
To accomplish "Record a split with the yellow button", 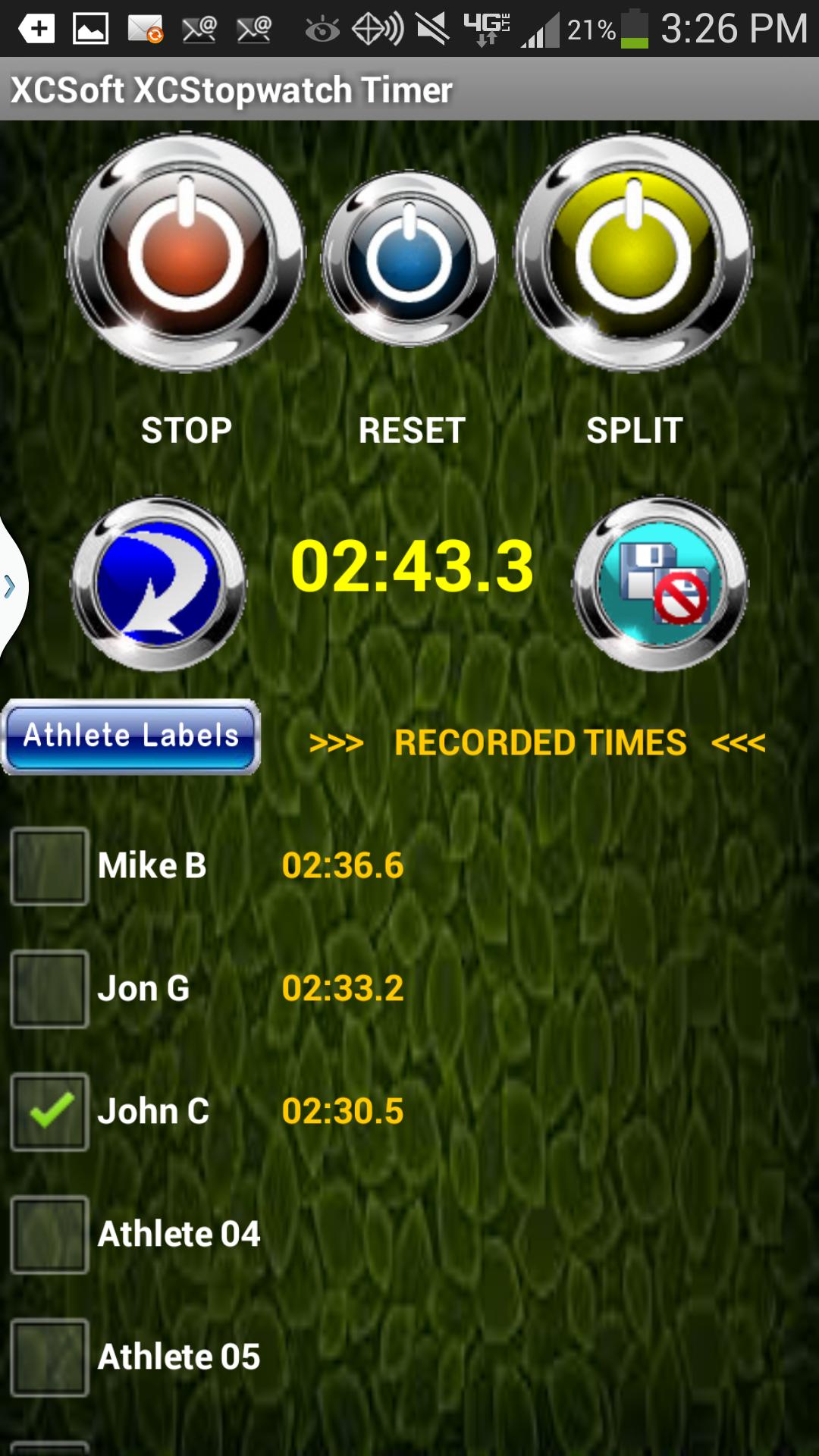I will (634, 254).
